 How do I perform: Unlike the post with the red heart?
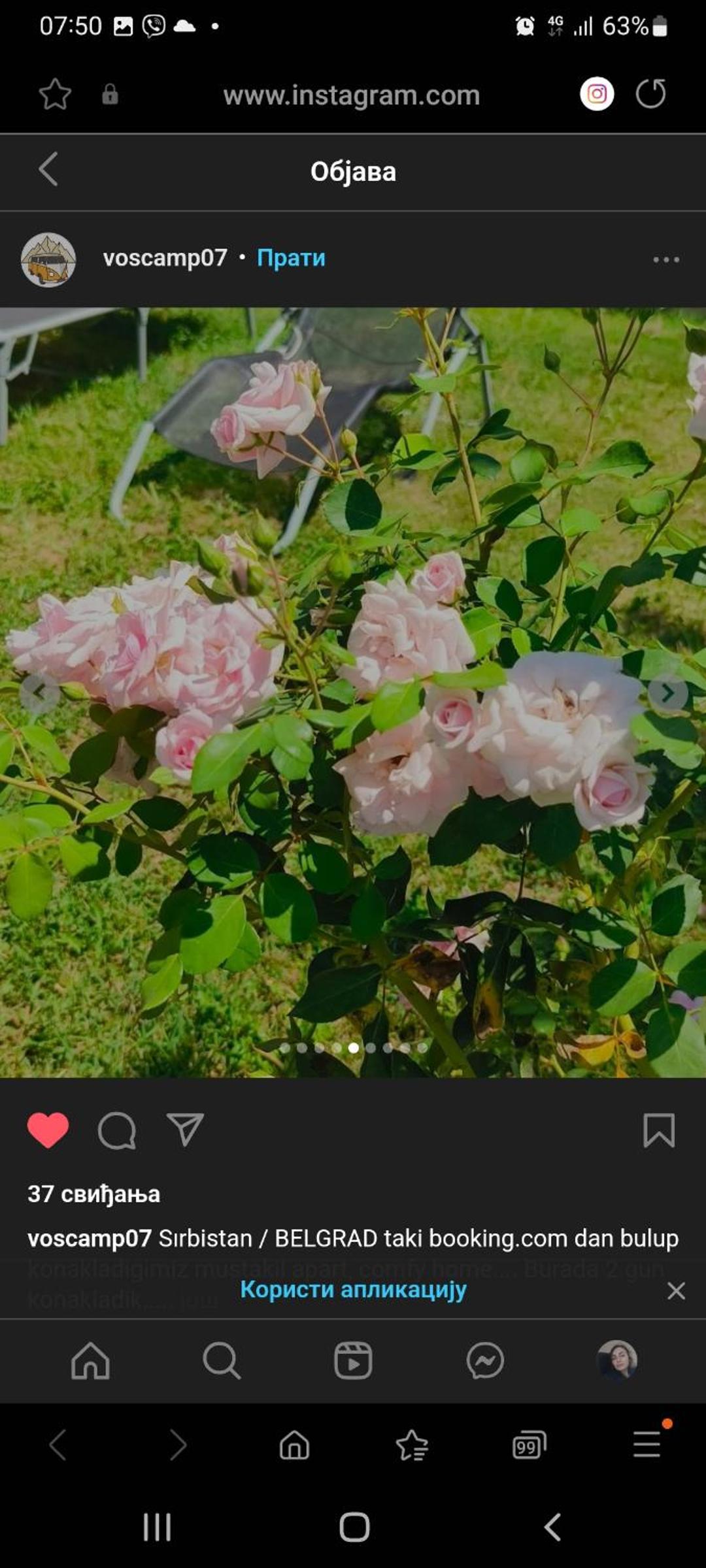tap(48, 1130)
